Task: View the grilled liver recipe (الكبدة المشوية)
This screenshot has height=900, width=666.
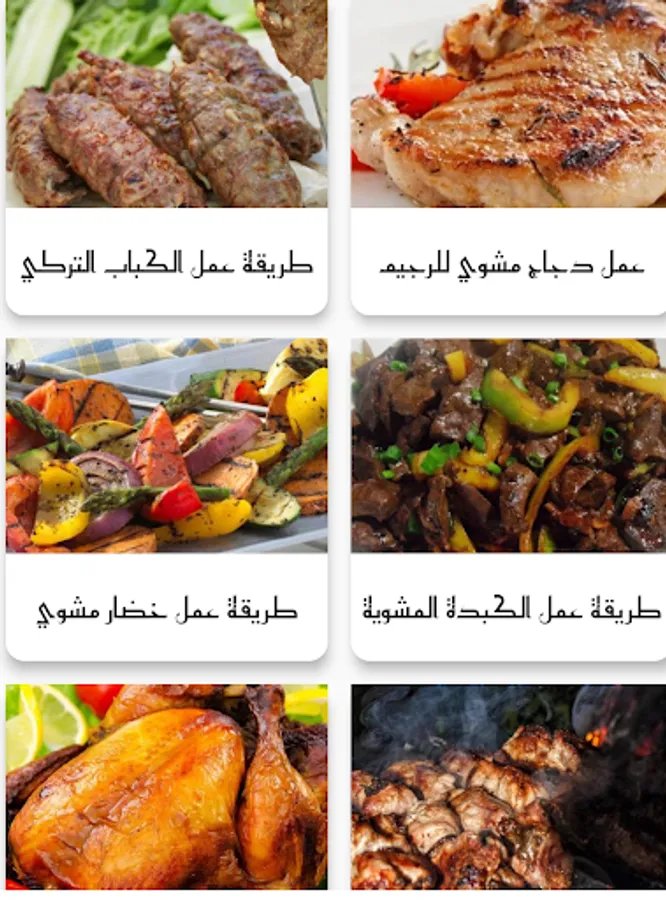Action: pyautogui.click(x=508, y=498)
